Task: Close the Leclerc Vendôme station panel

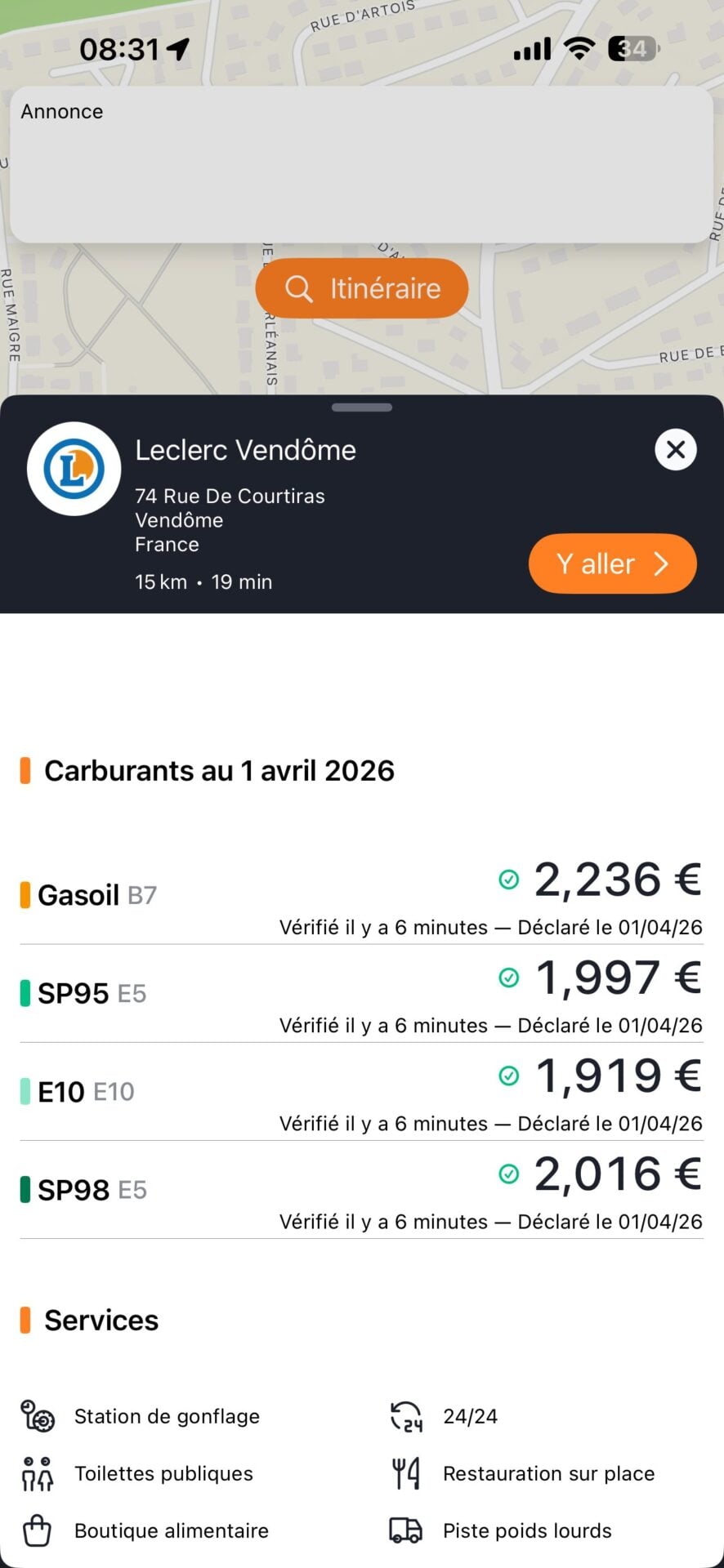Action: click(x=675, y=449)
